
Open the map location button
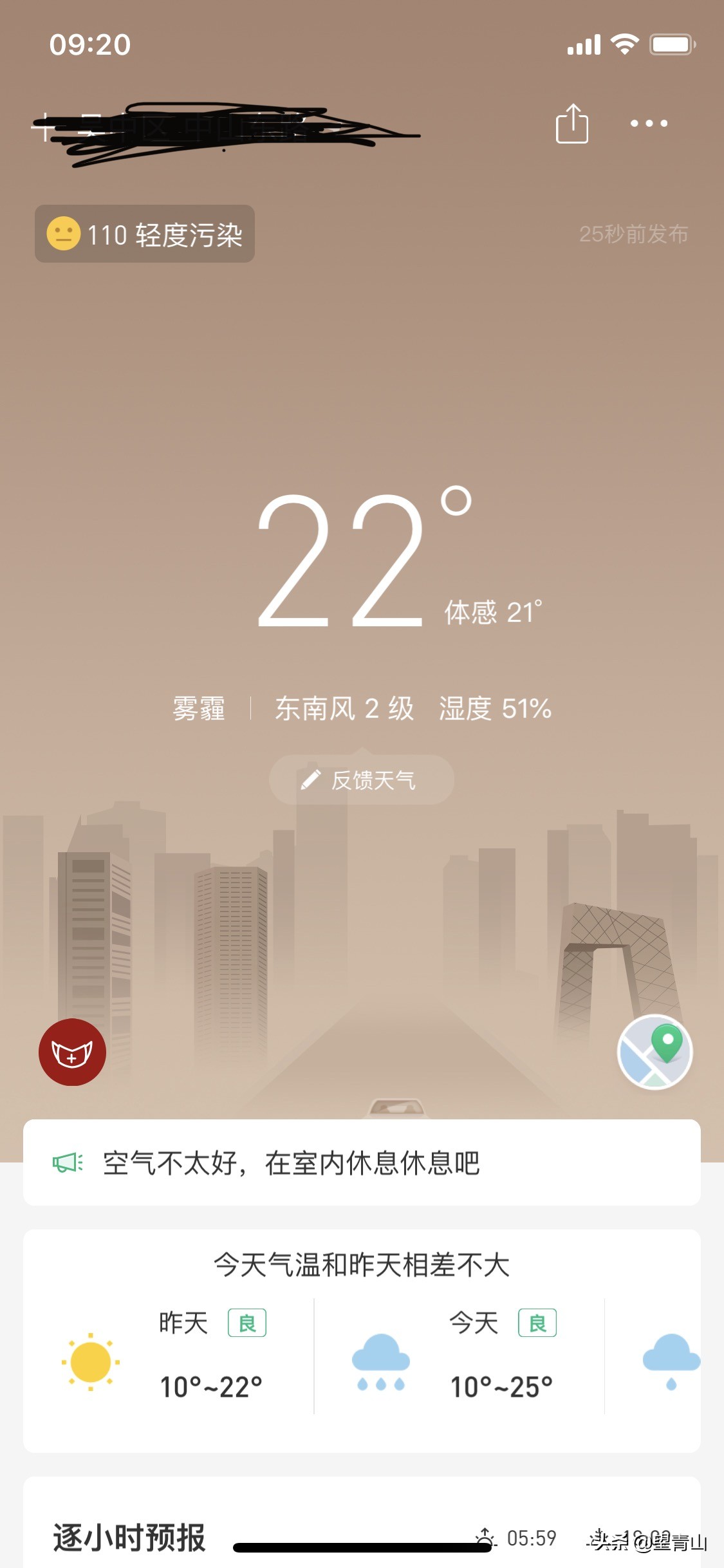click(654, 1052)
